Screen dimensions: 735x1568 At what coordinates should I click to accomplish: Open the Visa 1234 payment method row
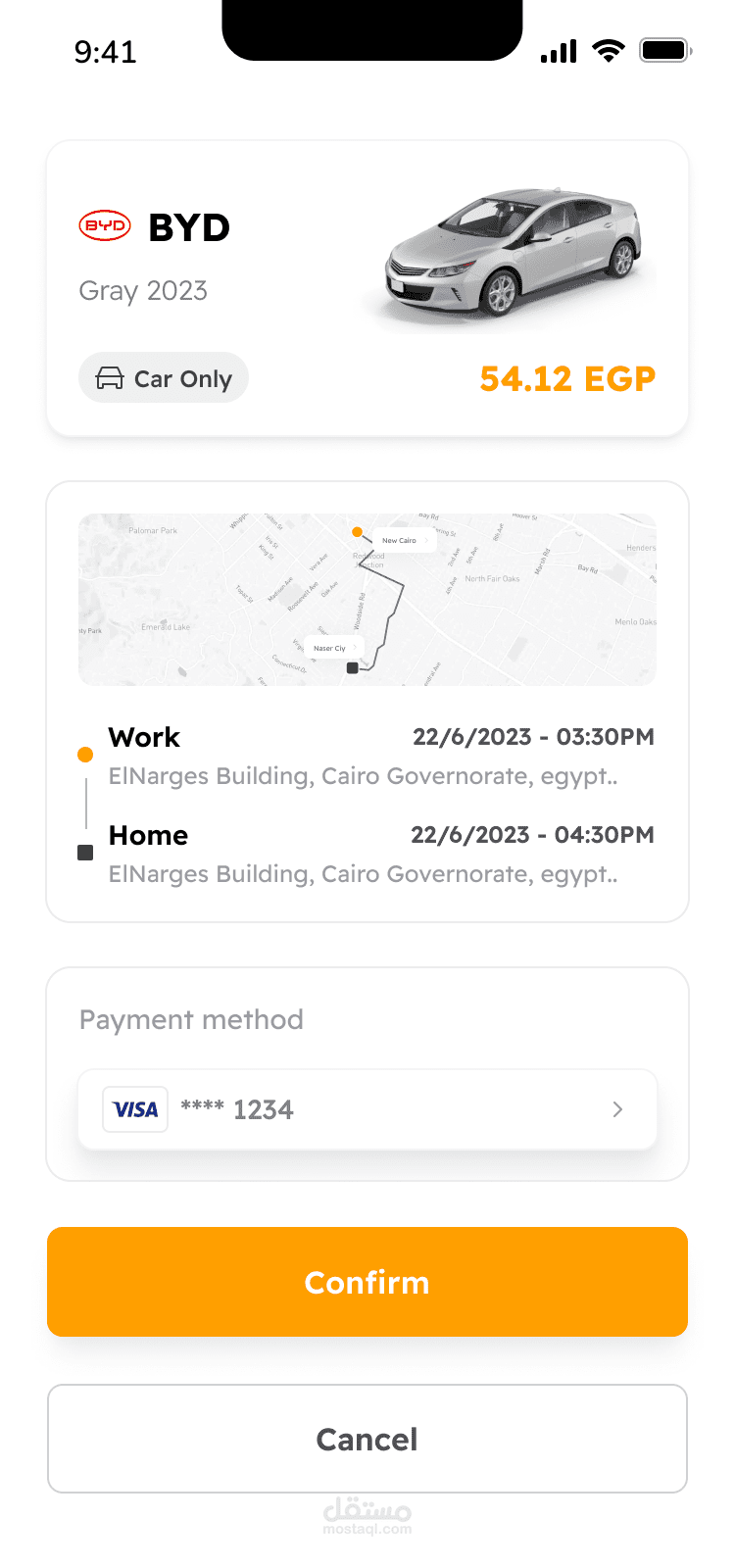(367, 1109)
